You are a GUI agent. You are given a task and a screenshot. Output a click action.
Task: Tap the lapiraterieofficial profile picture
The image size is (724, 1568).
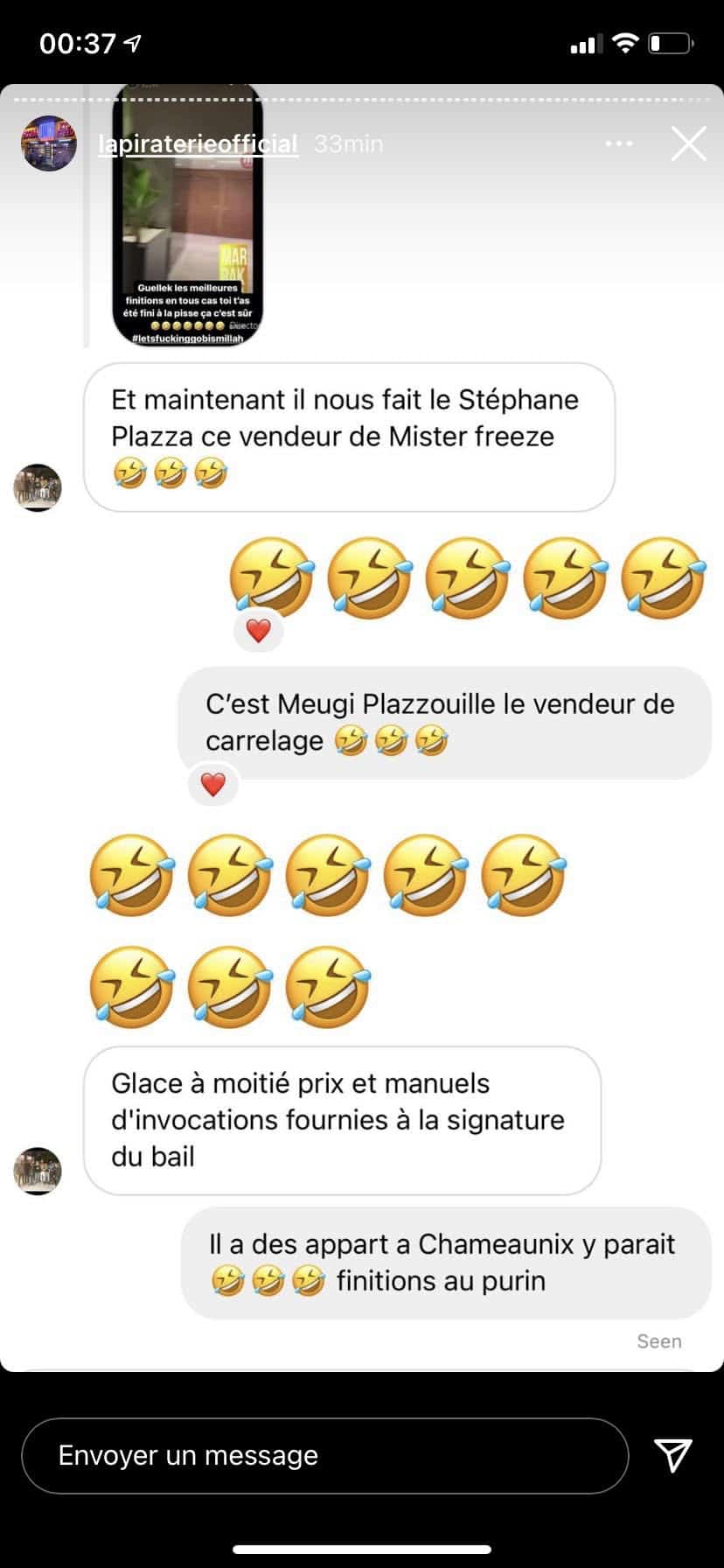[x=49, y=143]
